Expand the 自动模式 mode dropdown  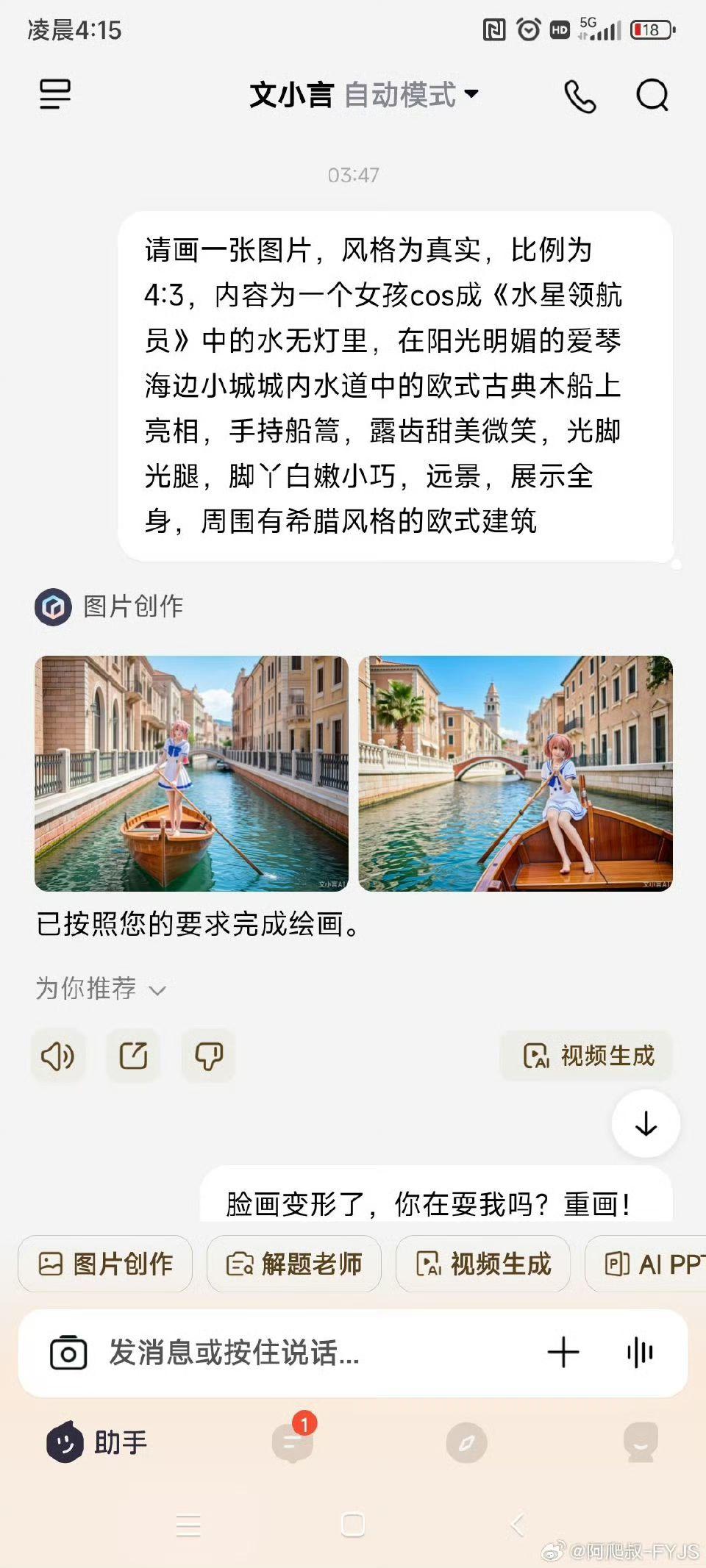tap(410, 95)
